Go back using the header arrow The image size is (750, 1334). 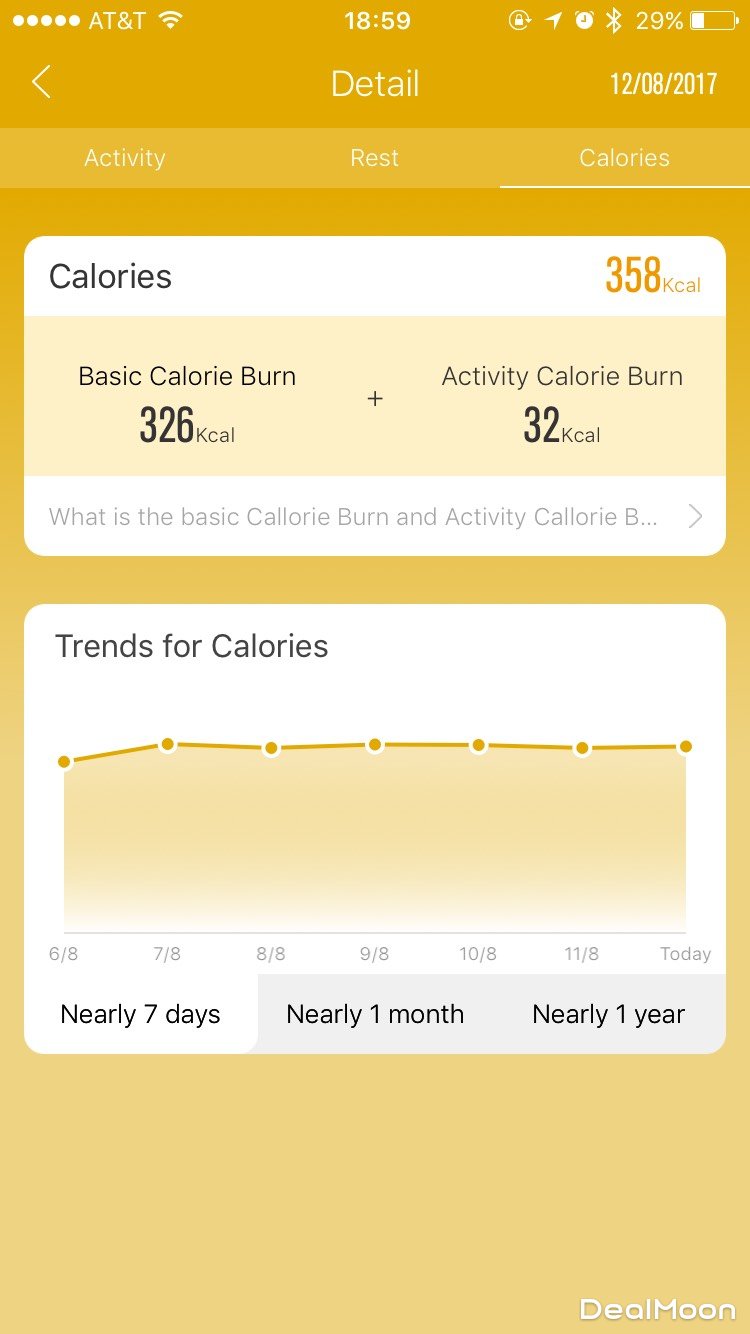tap(41, 83)
